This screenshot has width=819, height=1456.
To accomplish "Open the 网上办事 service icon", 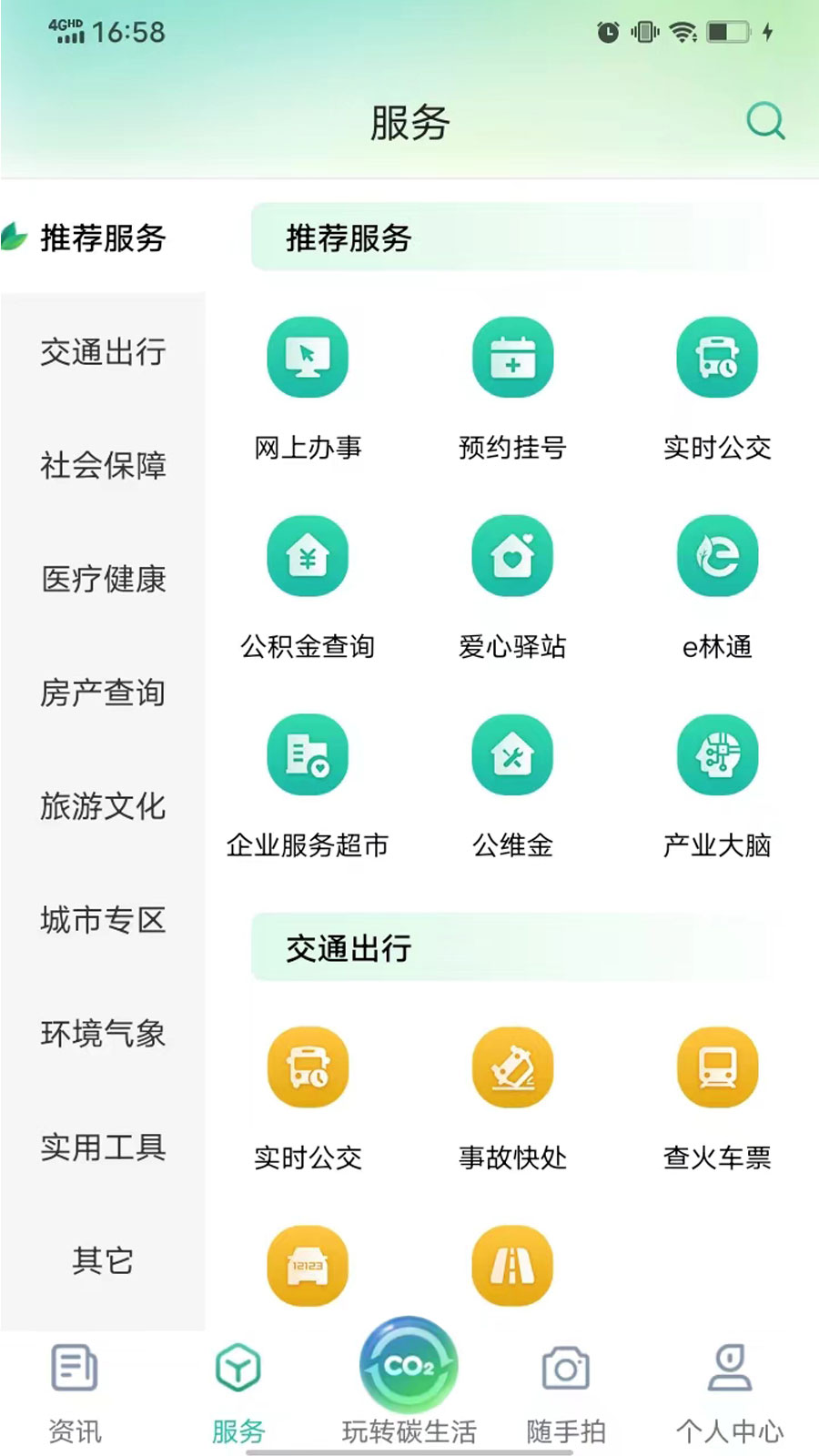I will pos(307,358).
